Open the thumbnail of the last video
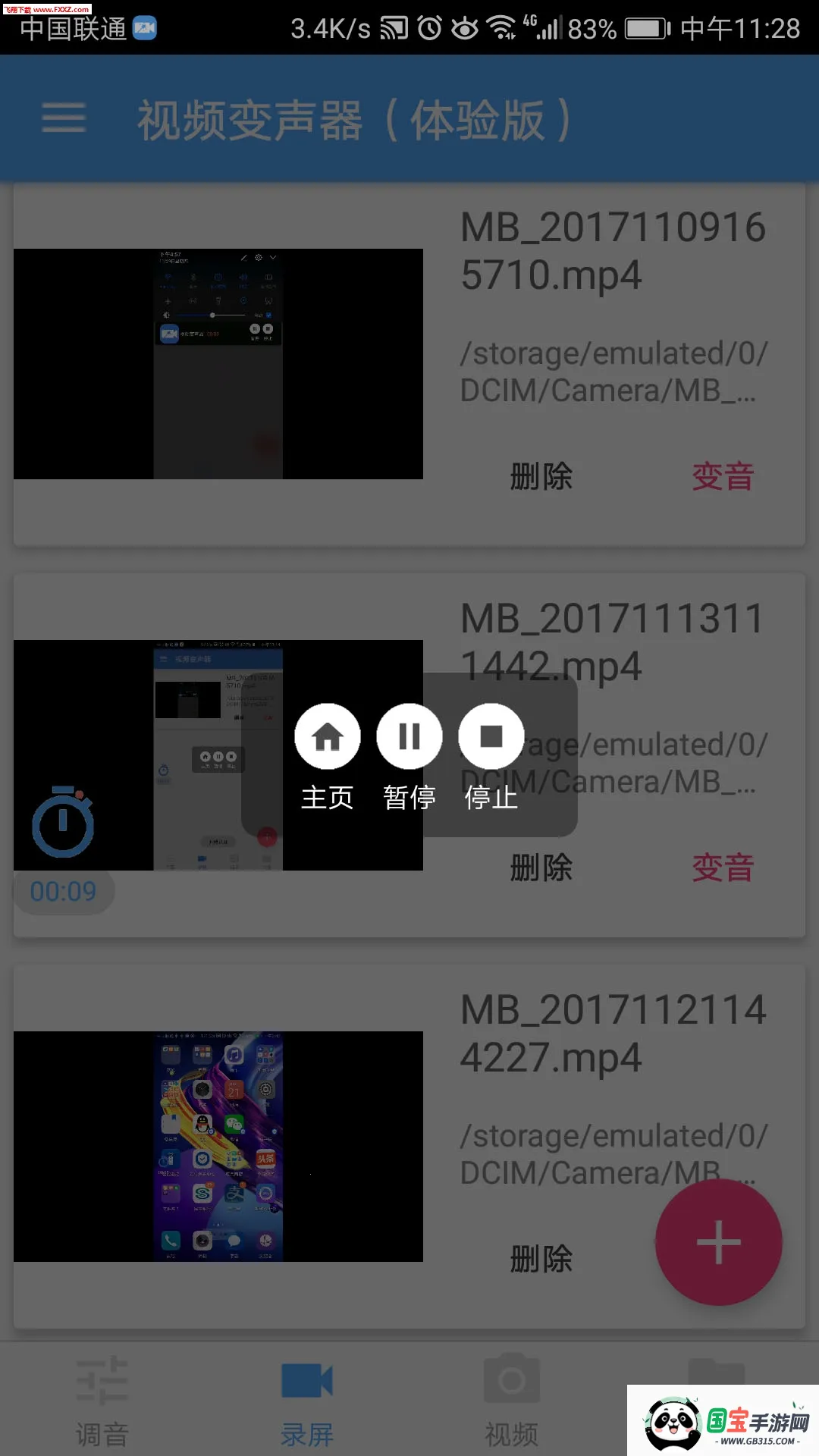Image resolution: width=819 pixels, height=1456 pixels. 218,1145
